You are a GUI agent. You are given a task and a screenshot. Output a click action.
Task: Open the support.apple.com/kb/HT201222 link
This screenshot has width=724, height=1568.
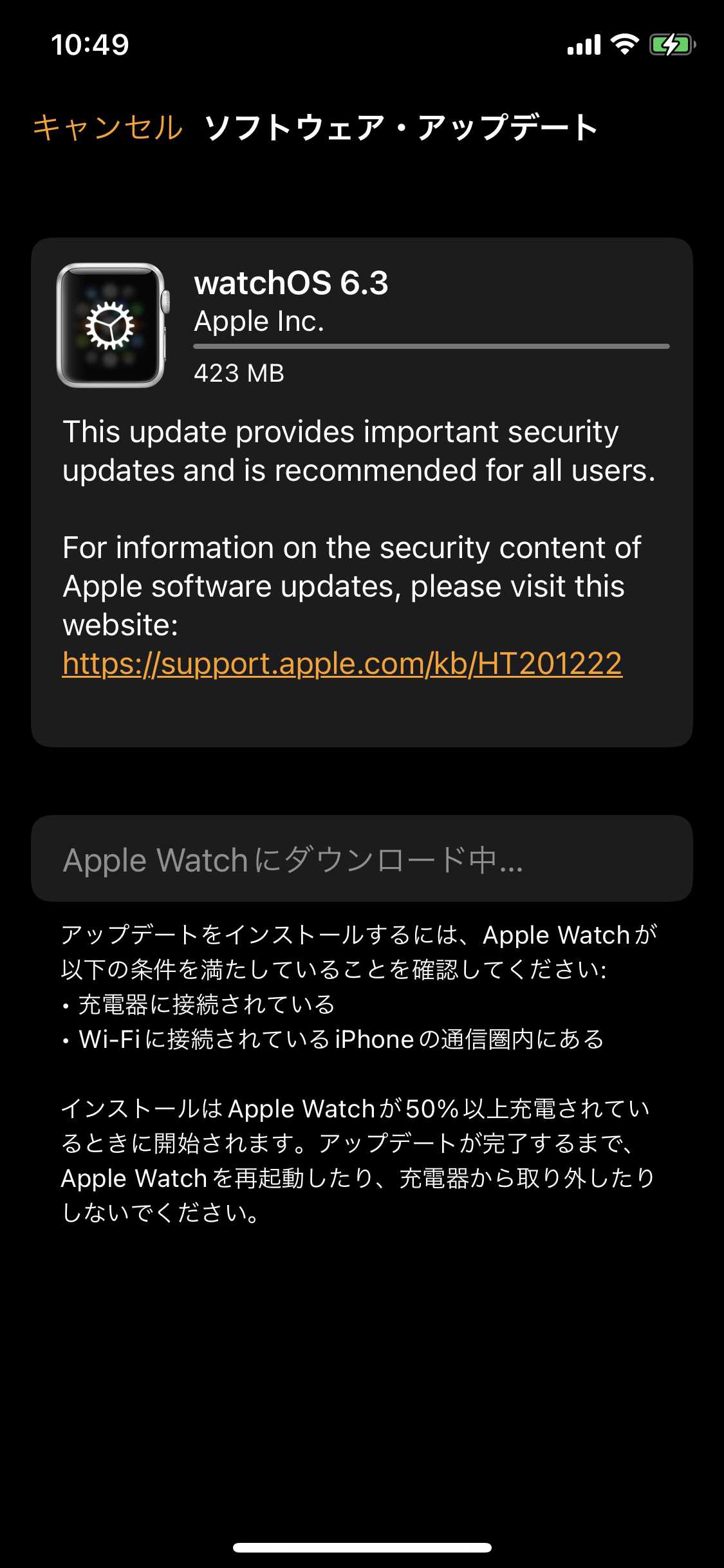coord(342,664)
